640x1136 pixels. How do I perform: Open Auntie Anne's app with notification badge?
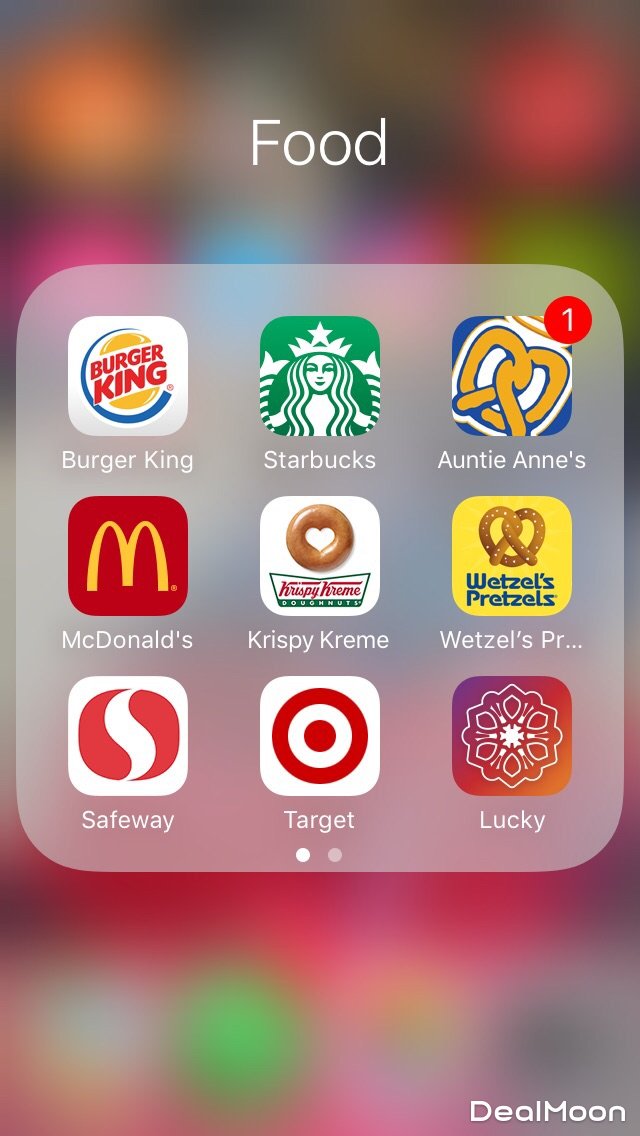pyautogui.click(x=511, y=376)
